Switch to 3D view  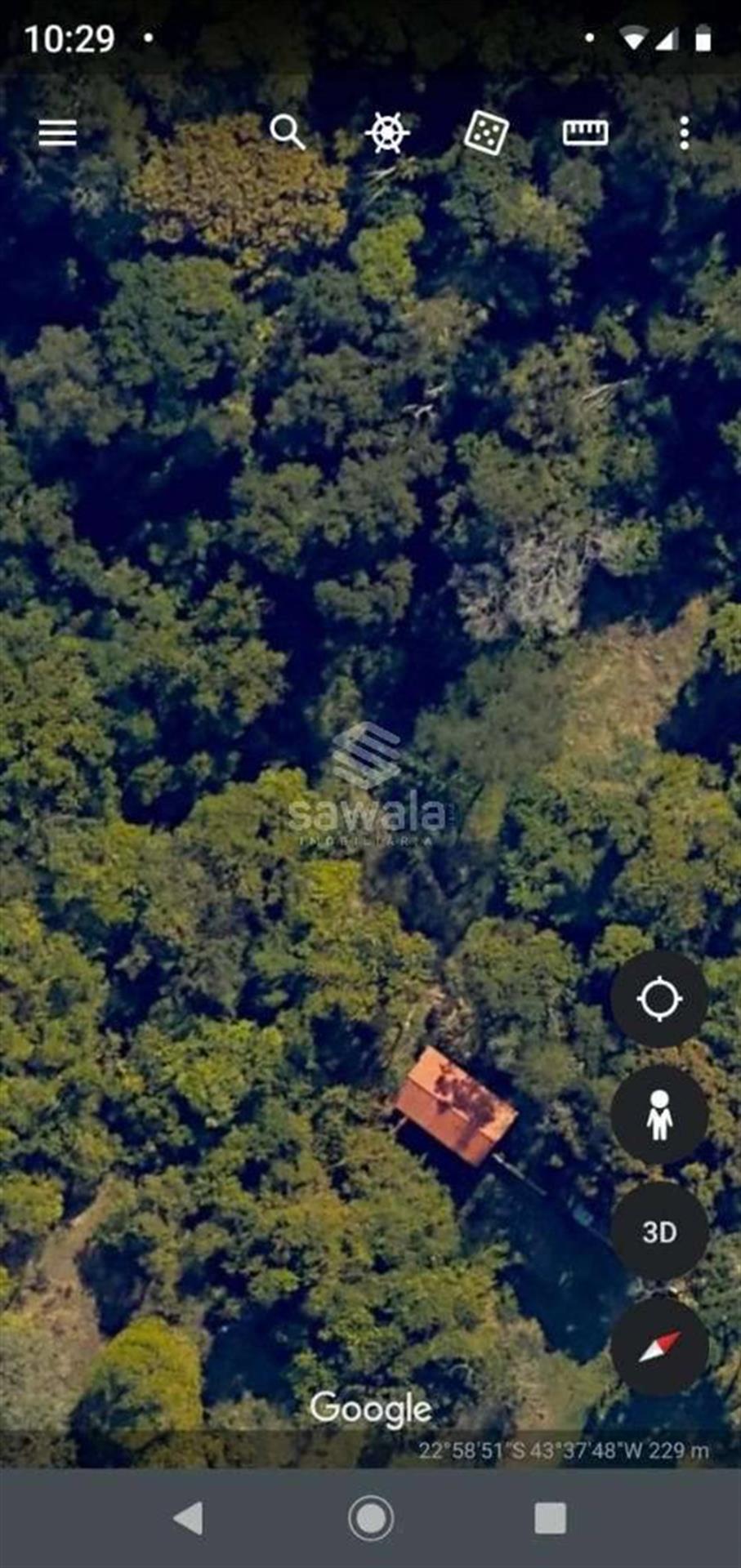tap(659, 1232)
